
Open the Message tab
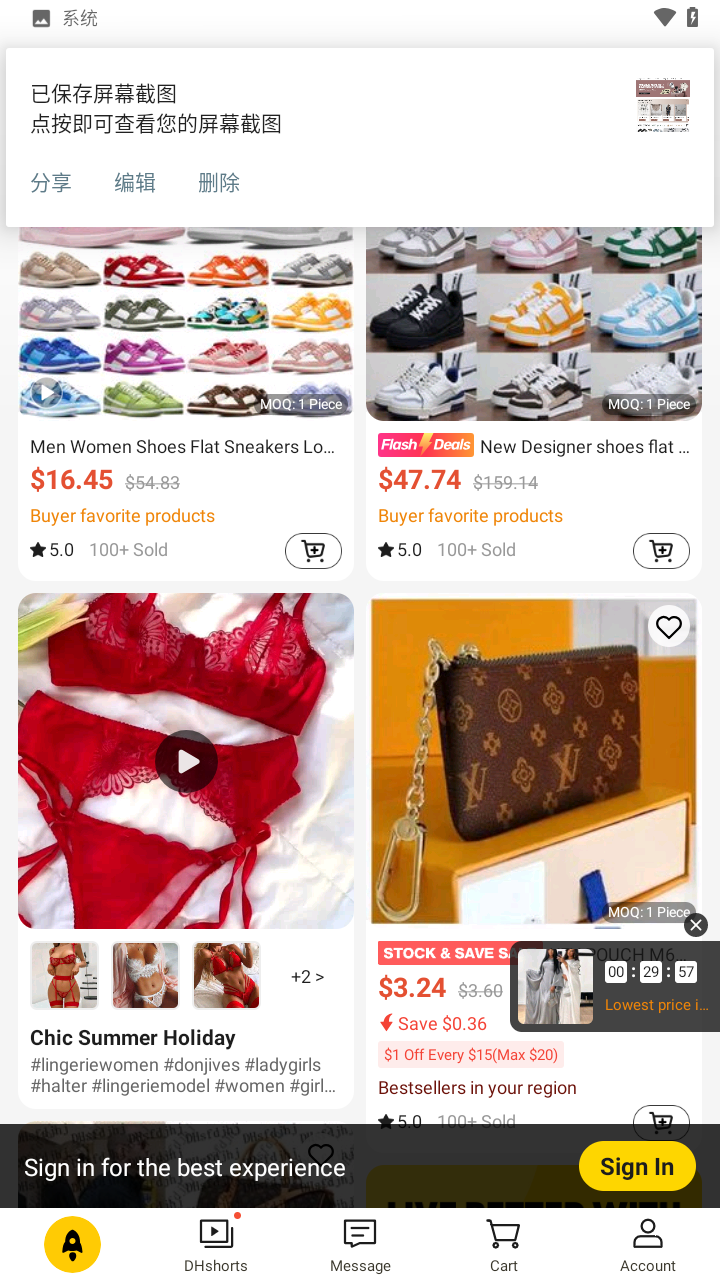click(x=360, y=1245)
